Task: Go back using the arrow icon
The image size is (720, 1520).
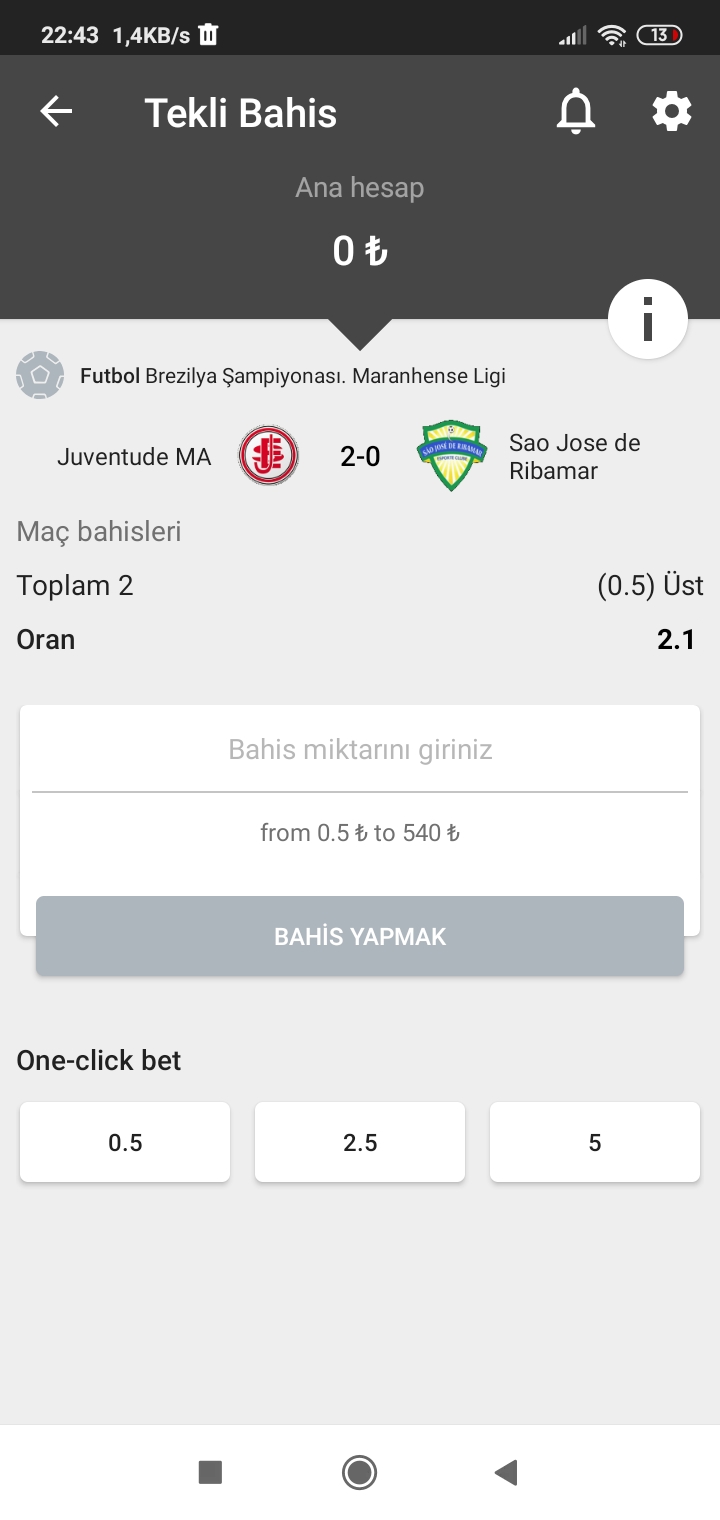Action: pos(56,111)
